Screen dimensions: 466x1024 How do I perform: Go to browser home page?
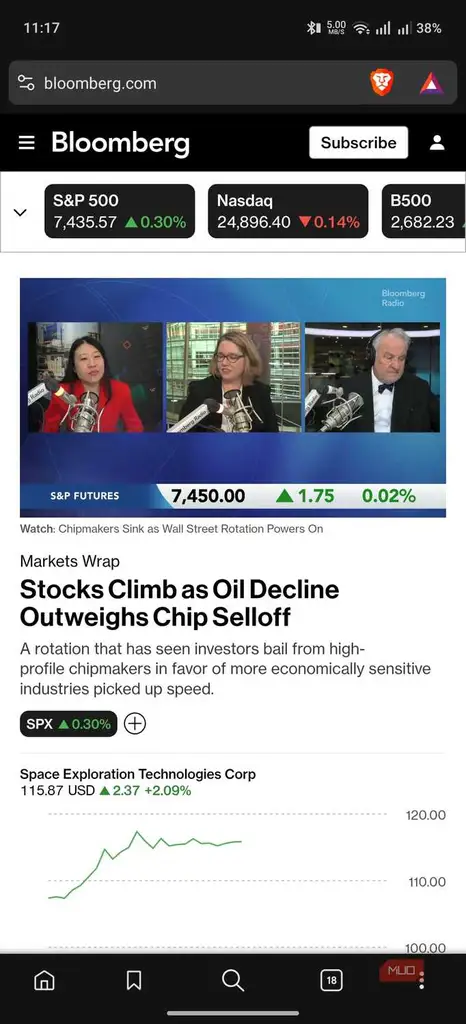(44, 980)
